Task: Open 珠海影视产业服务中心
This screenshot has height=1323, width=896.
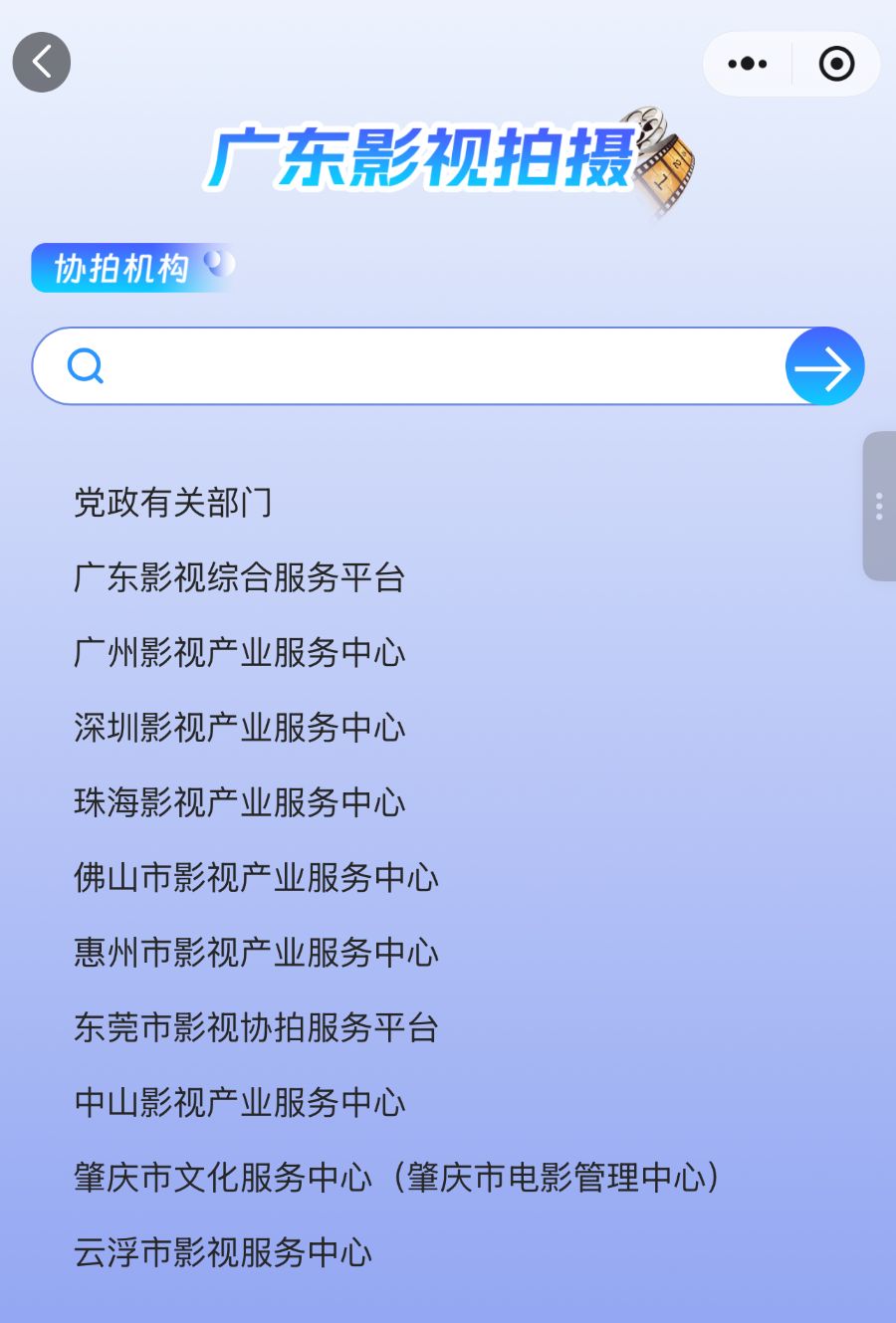Action: [x=239, y=802]
